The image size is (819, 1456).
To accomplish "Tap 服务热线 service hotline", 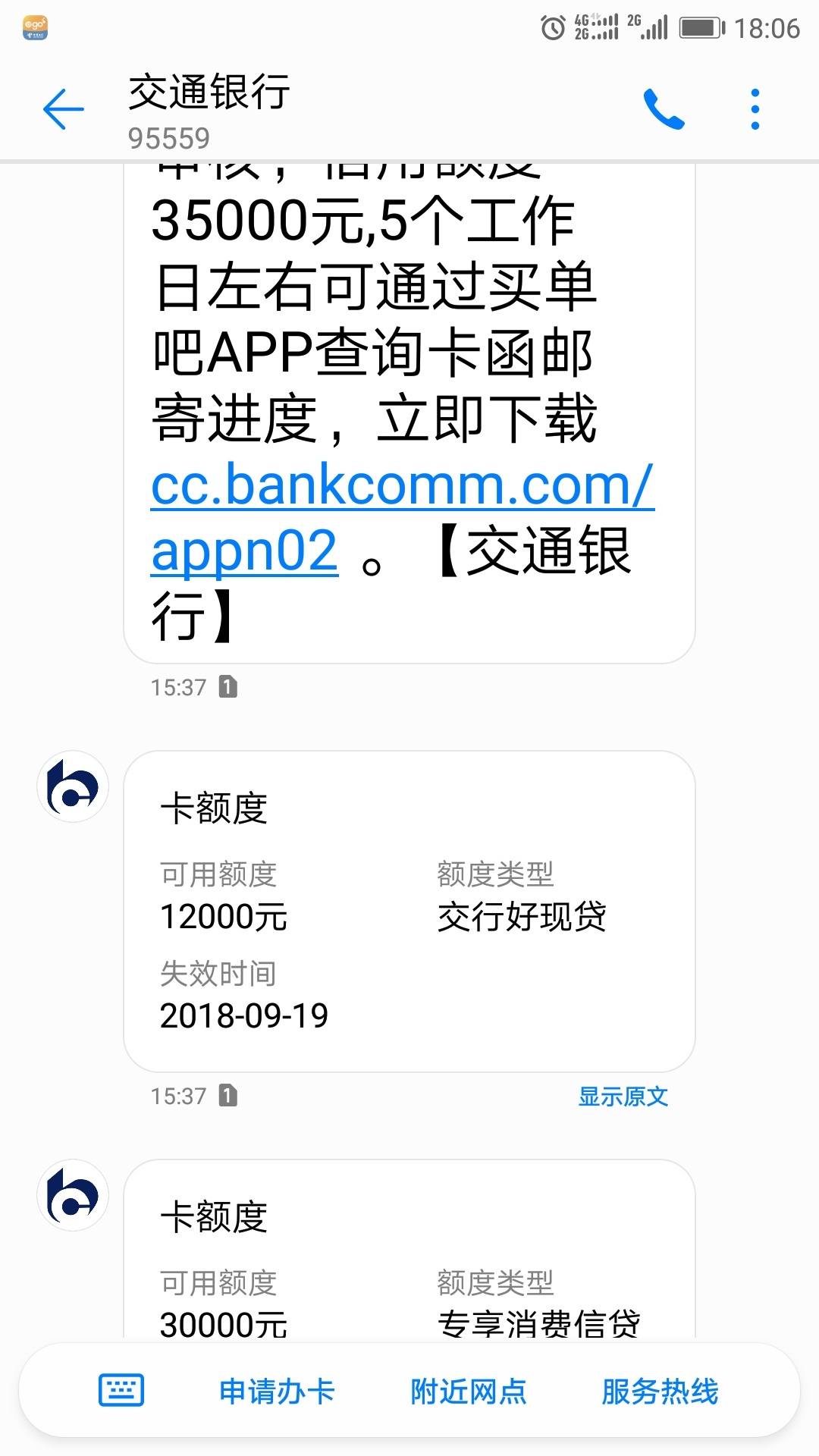I will (660, 1392).
